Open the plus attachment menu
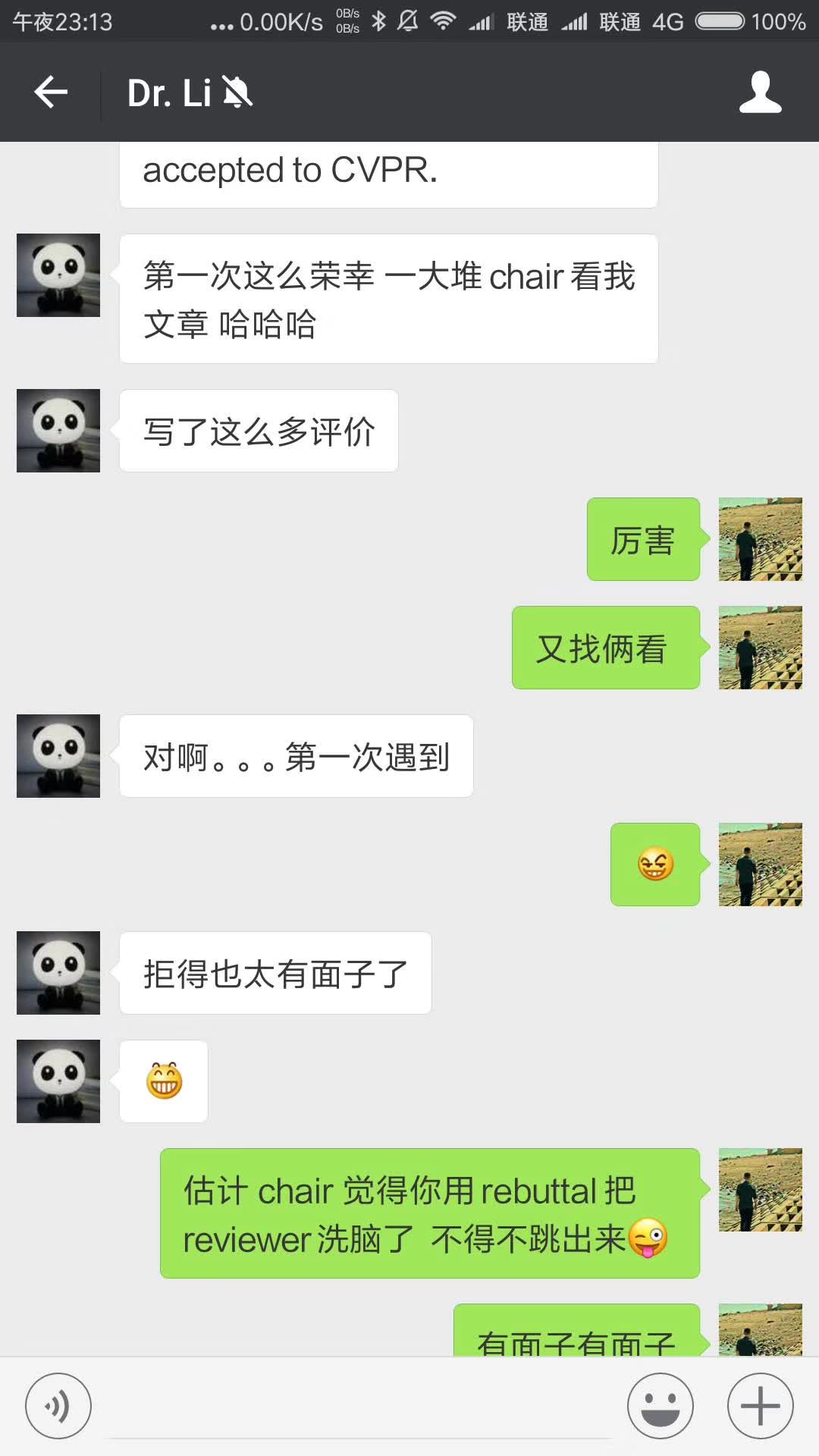Image resolution: width=819 pixels, height=1456 pixels. pos(760,1406)
